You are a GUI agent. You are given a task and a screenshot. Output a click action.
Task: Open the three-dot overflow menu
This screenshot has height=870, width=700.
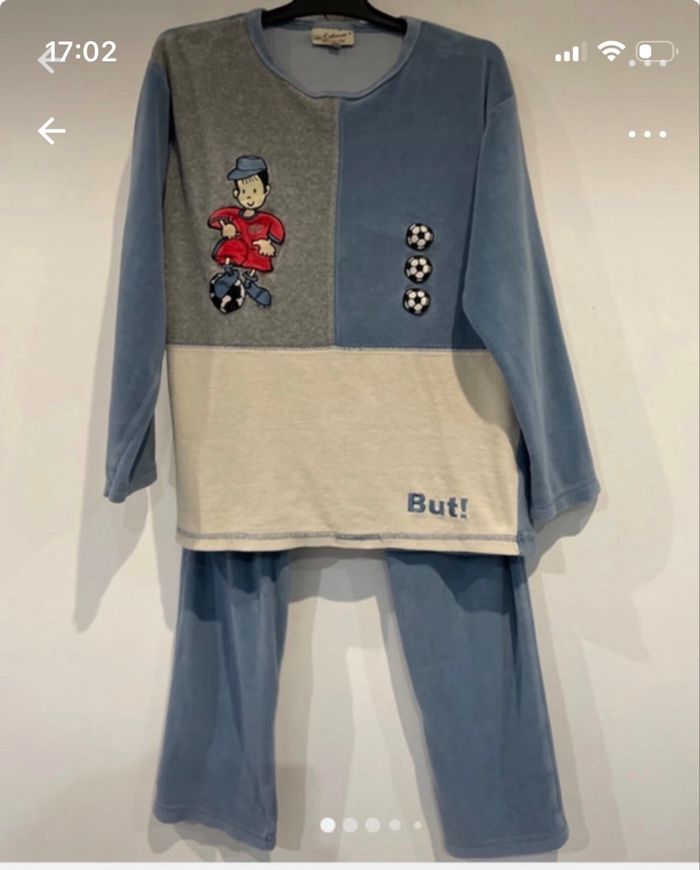tap(647, 134)
